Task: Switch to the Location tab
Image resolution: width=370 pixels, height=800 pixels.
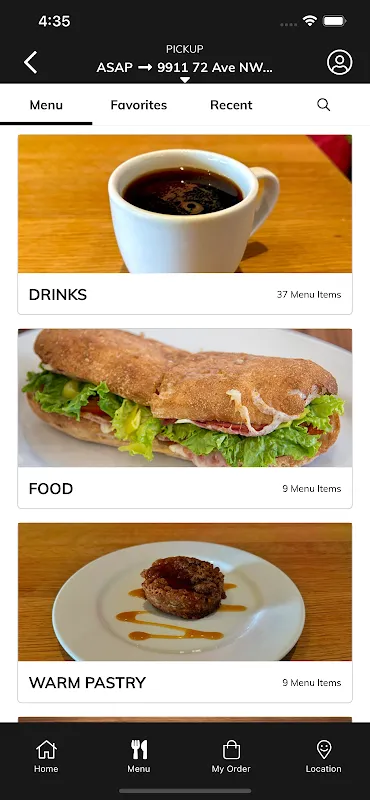Action: click(324, 756)
